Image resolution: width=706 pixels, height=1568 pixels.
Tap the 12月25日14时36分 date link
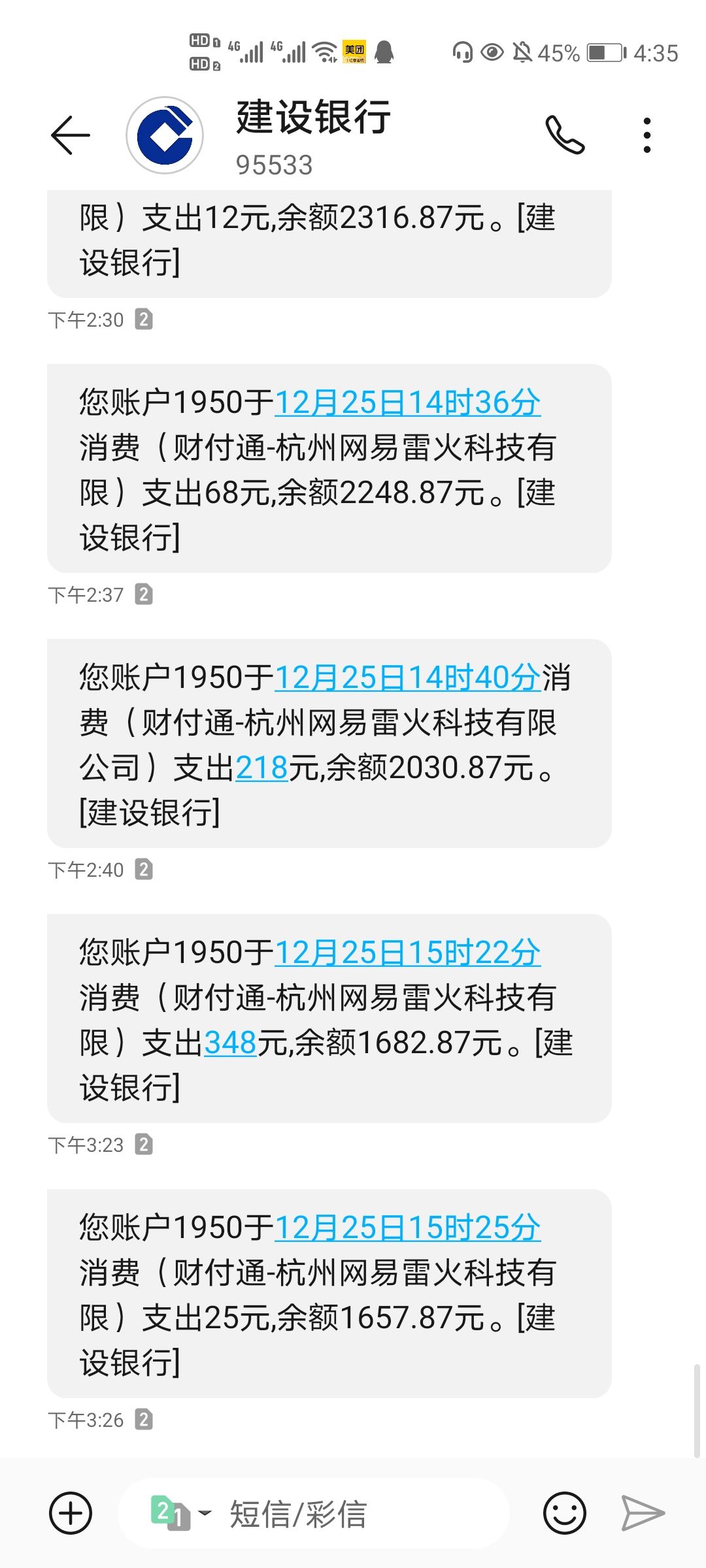tap(407, 402)
